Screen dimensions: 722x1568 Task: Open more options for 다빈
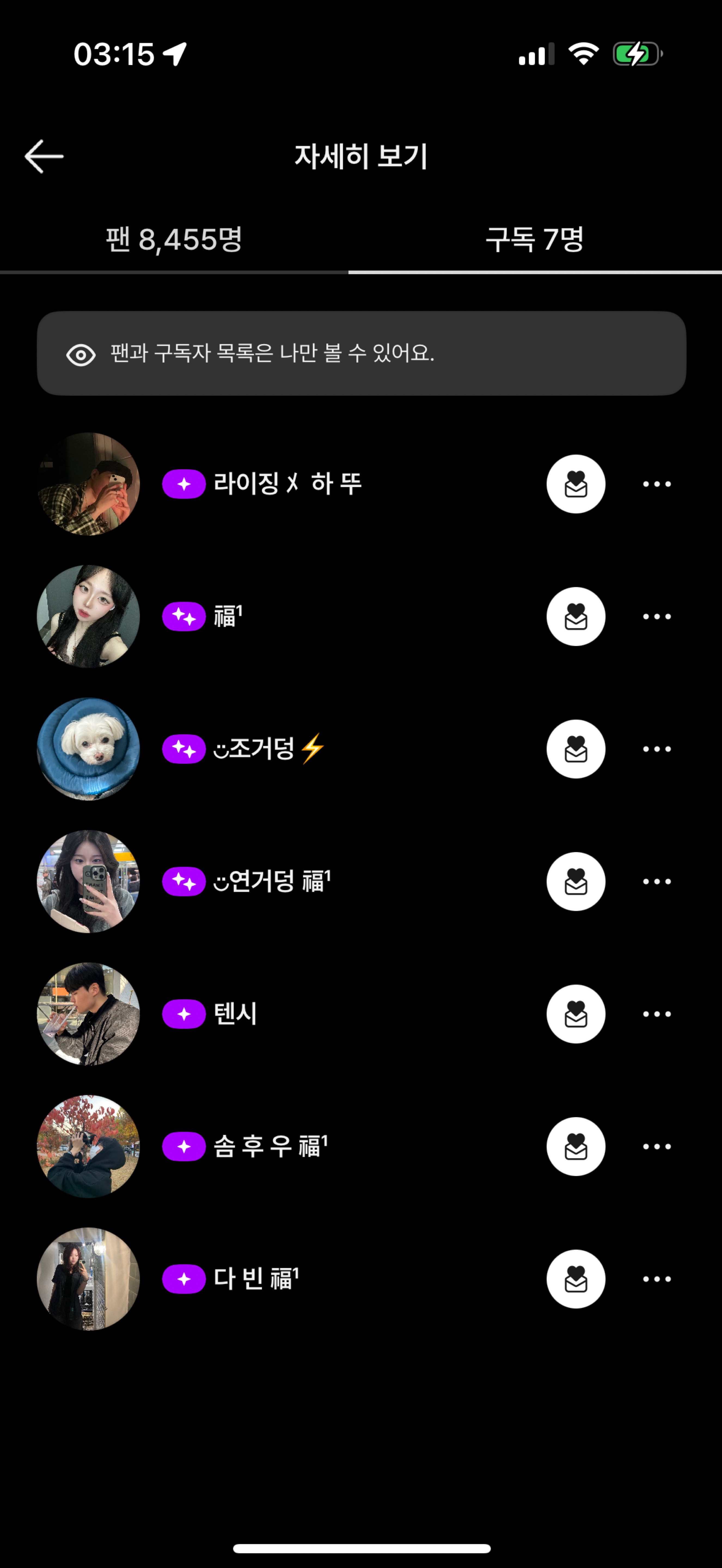657,1278
